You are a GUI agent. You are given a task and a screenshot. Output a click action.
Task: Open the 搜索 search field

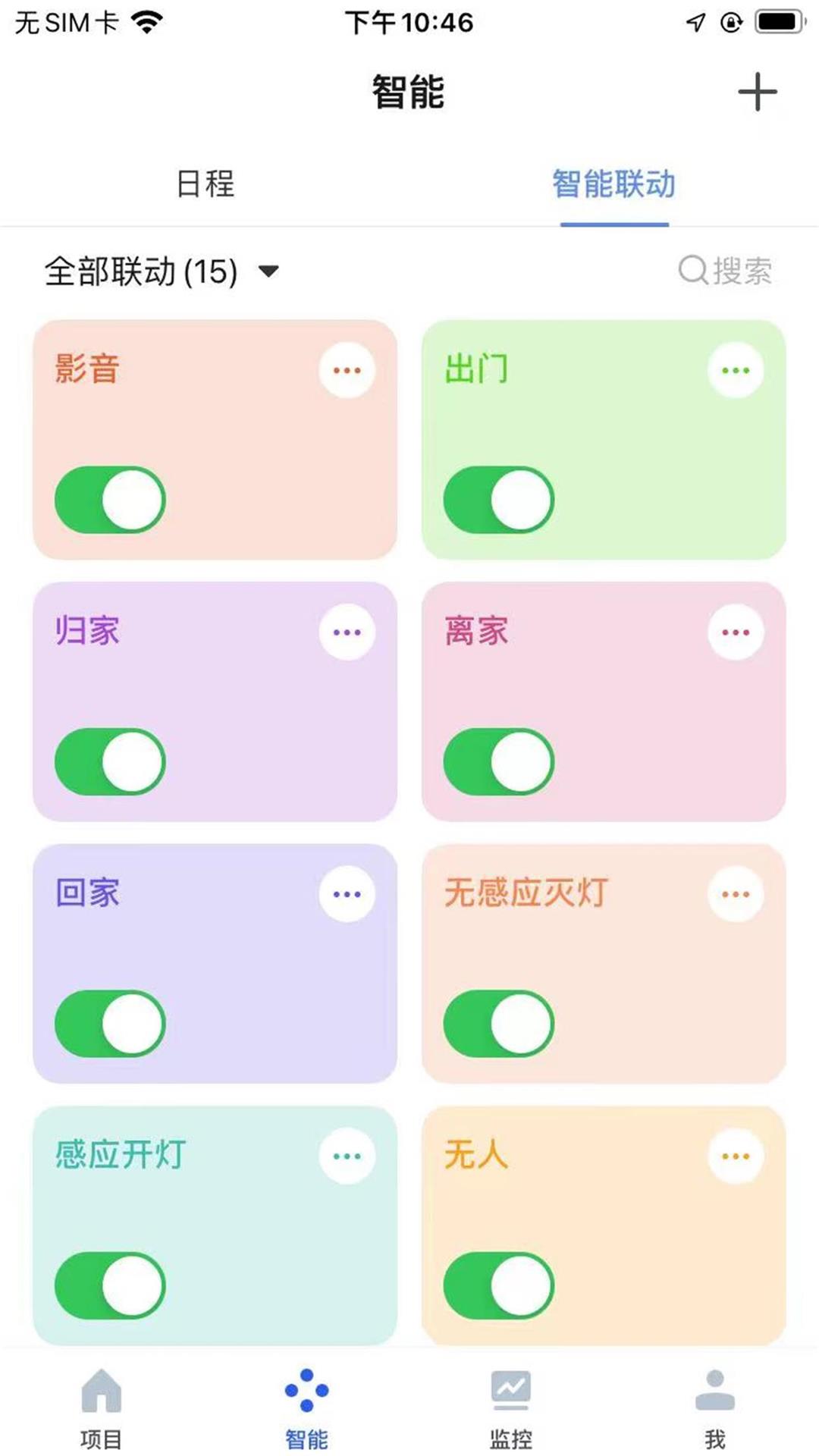pyautogui.click(x=725, y=271)
